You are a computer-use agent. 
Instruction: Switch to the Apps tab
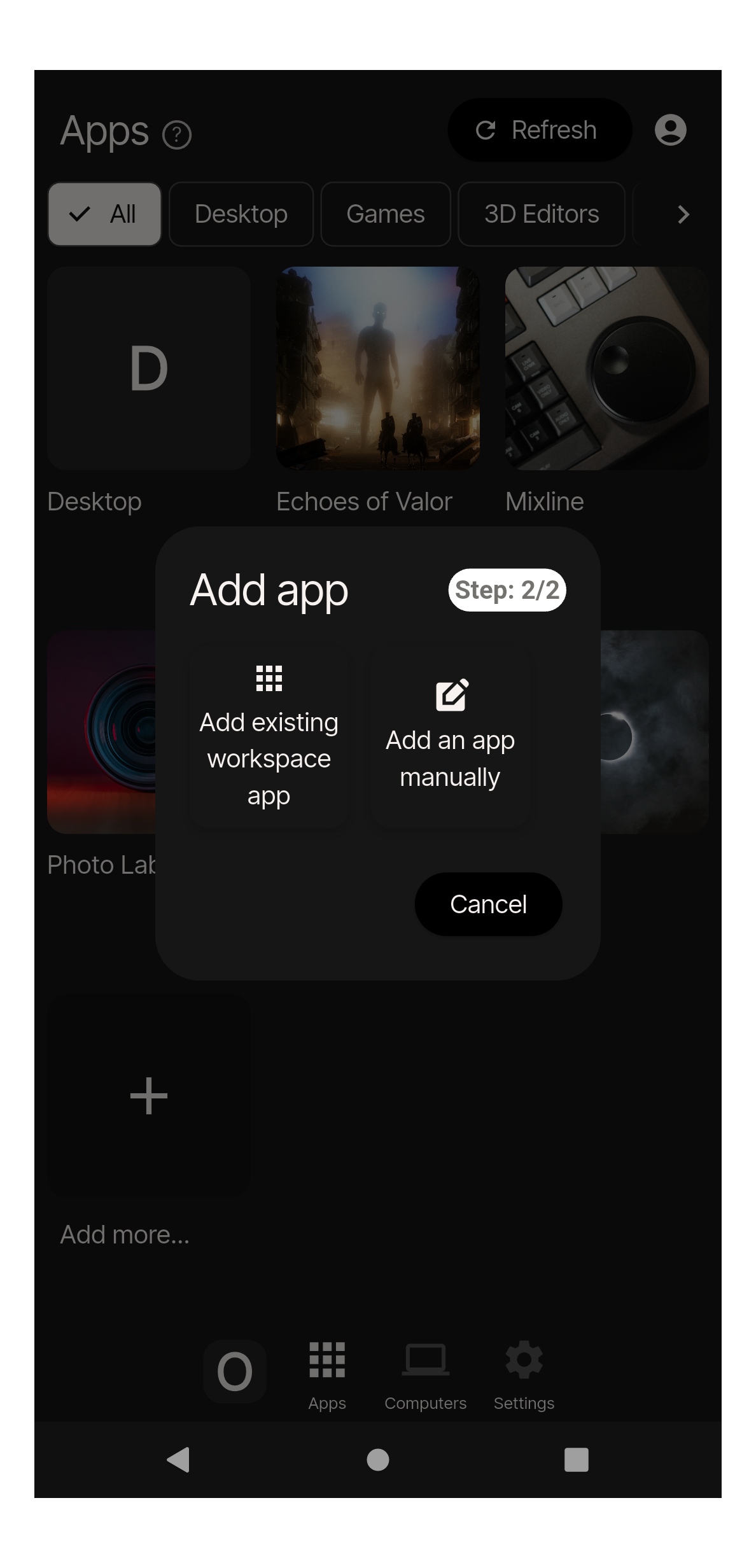[x=327, y=1376]
